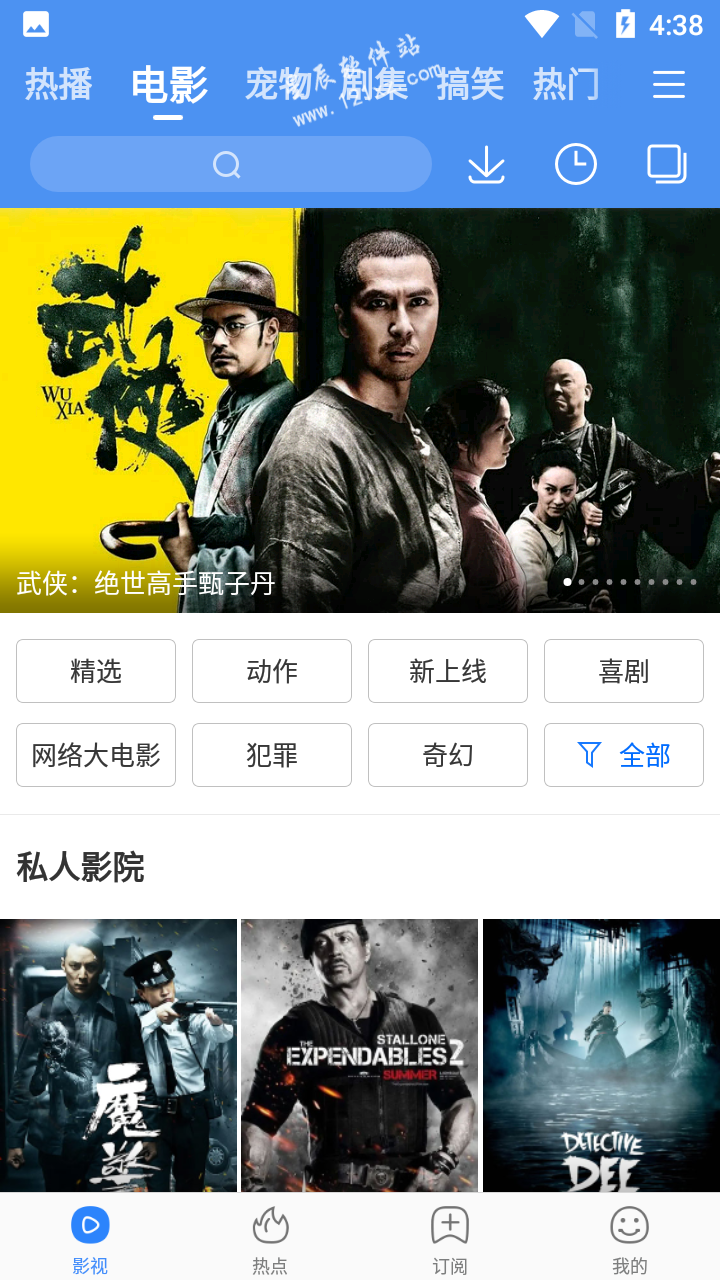Screen dimensions: 720x1280
Task: Select the 动作 category chip
Action: pyautogui.click(x=272, y=671)
